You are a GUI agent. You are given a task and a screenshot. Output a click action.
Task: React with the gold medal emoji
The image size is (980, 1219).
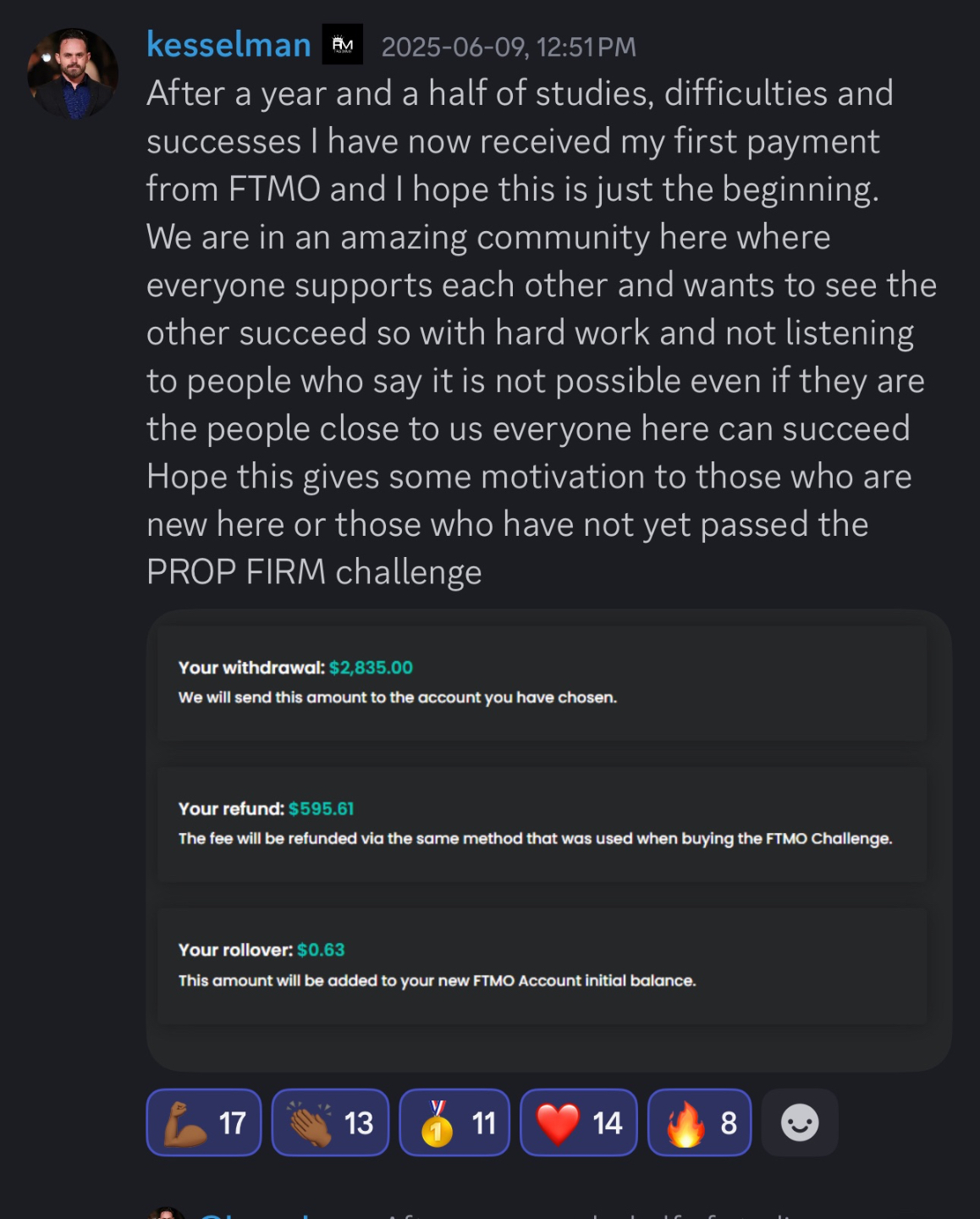pyautogui.click(x=454, y=1122)
